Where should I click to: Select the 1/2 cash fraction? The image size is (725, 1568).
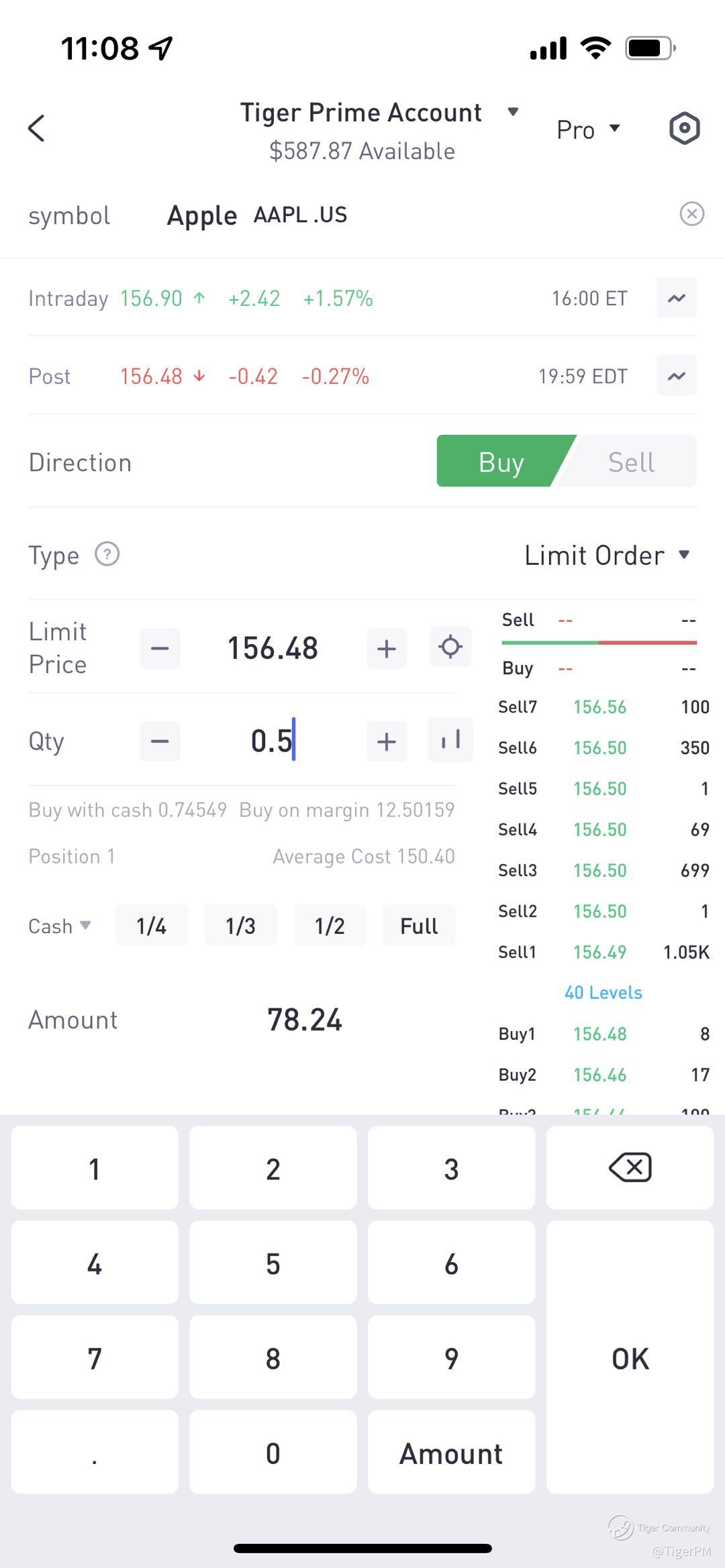click(330, 925)
